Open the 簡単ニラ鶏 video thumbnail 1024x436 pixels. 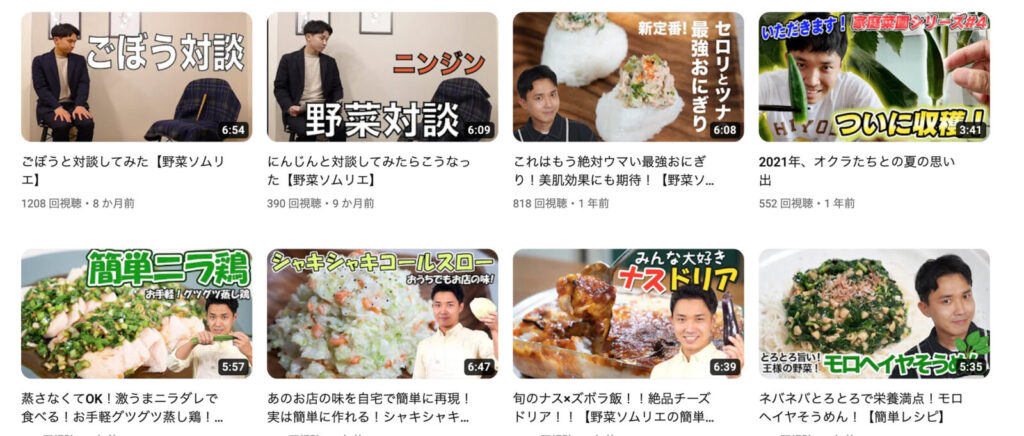tap(136, 313)
